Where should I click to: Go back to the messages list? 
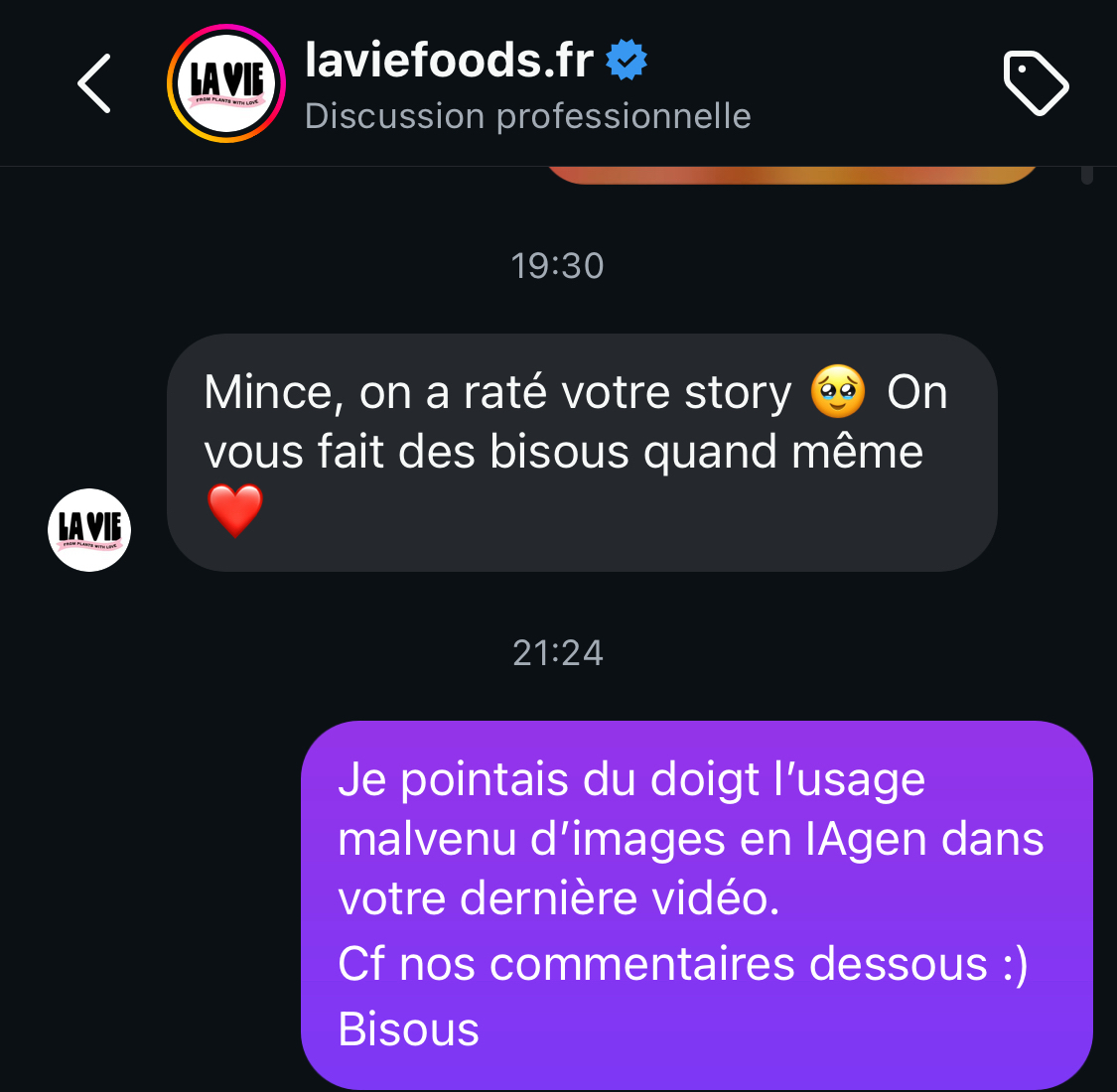pos(94,84)
